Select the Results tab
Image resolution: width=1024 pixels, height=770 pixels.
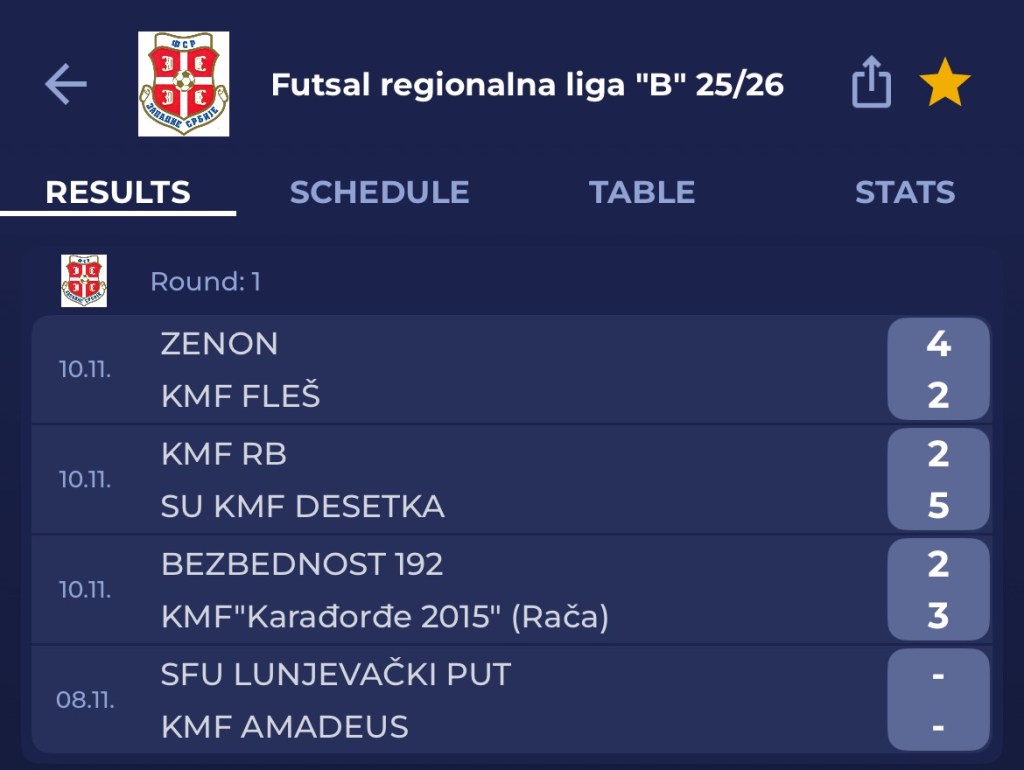(x=118, y=192)
